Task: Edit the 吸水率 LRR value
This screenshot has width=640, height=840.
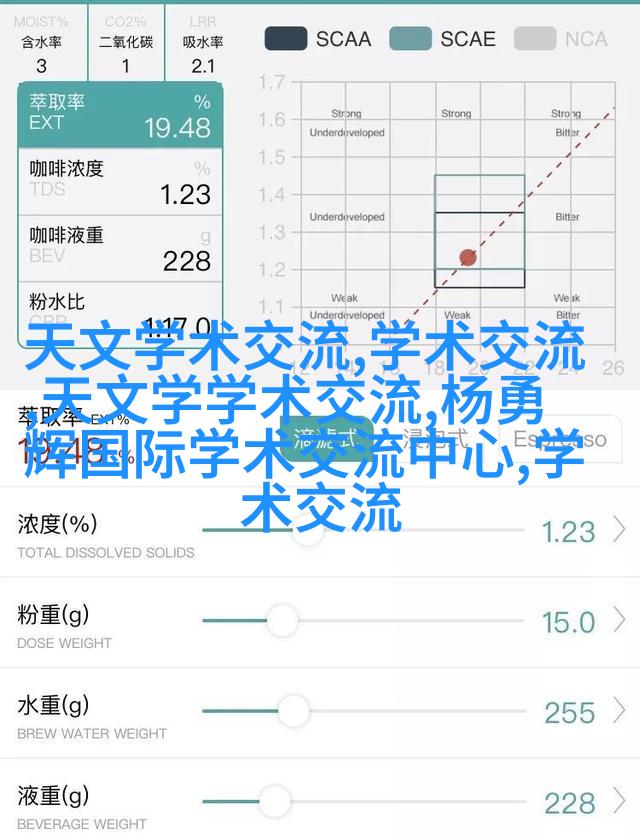Action: pyautogui.click(x=203, y=66)
